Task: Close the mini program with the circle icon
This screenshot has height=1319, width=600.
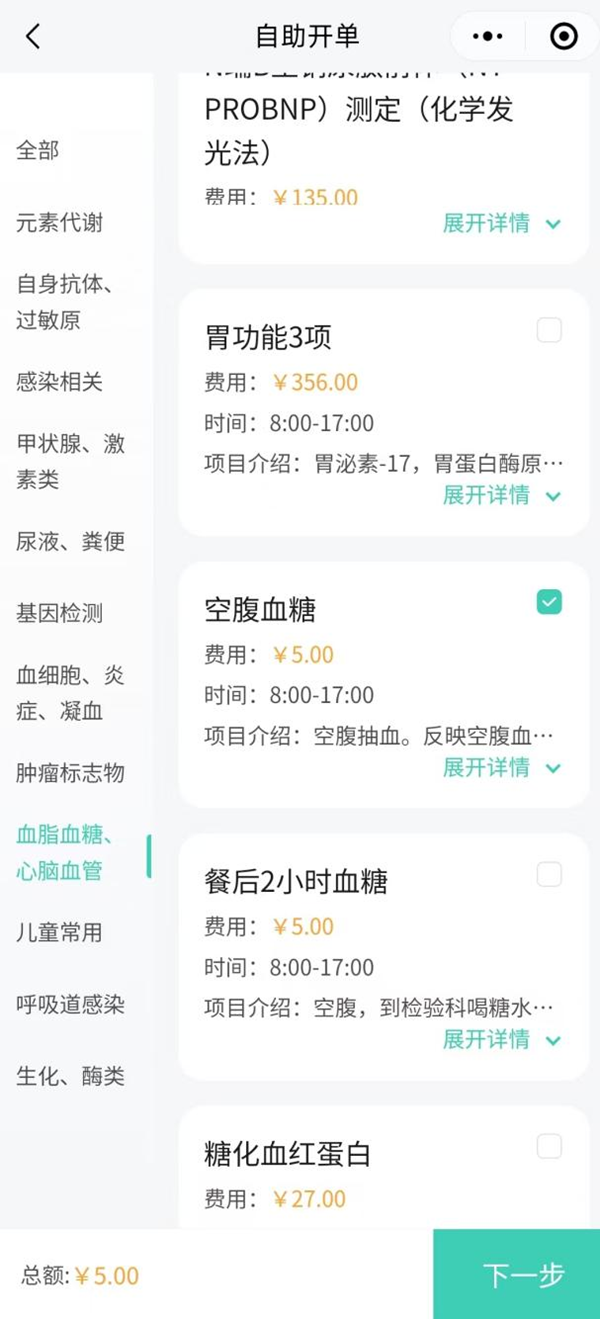Action: [x=564, y=37]
